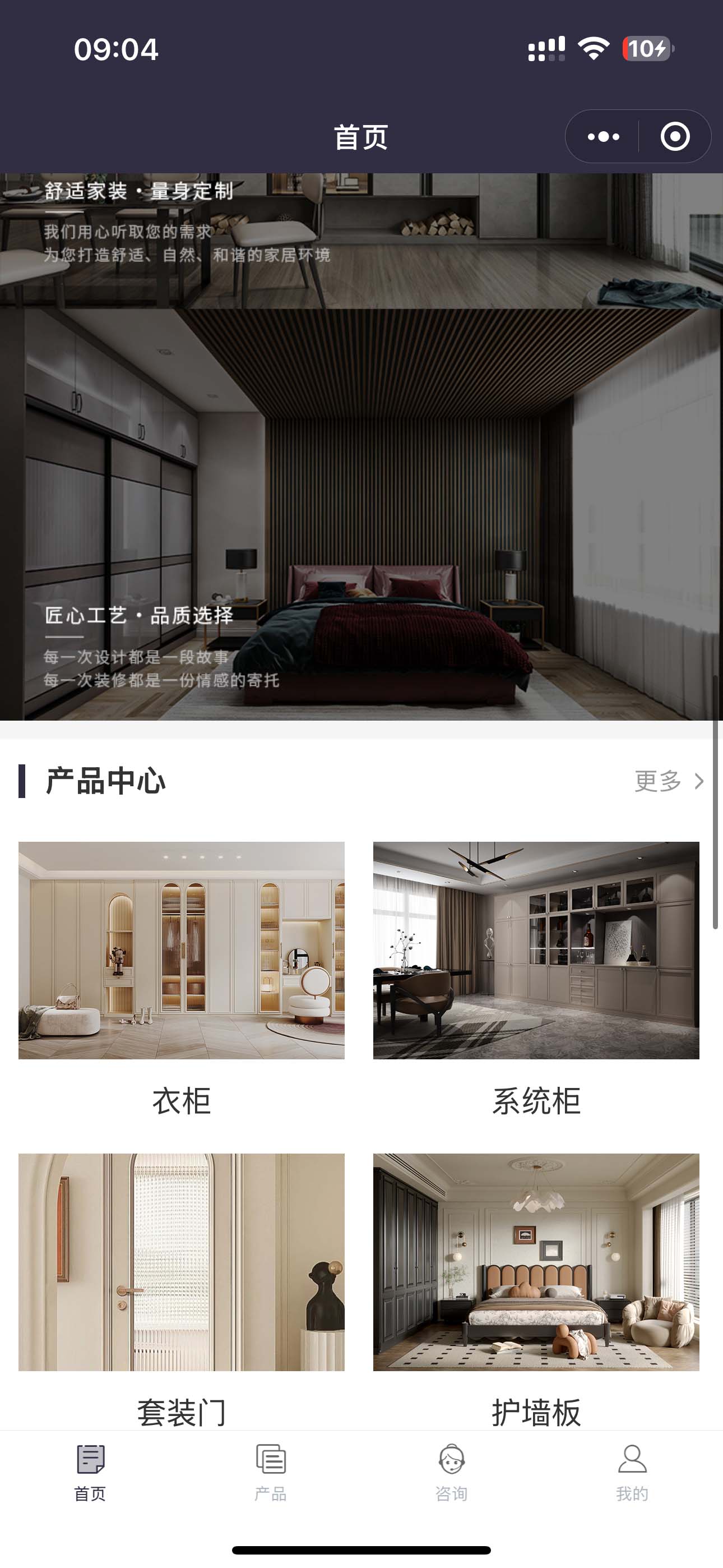Go to the 我的 tab
The width and height of the screenshot is (723, 1568).
[632, 1472]
